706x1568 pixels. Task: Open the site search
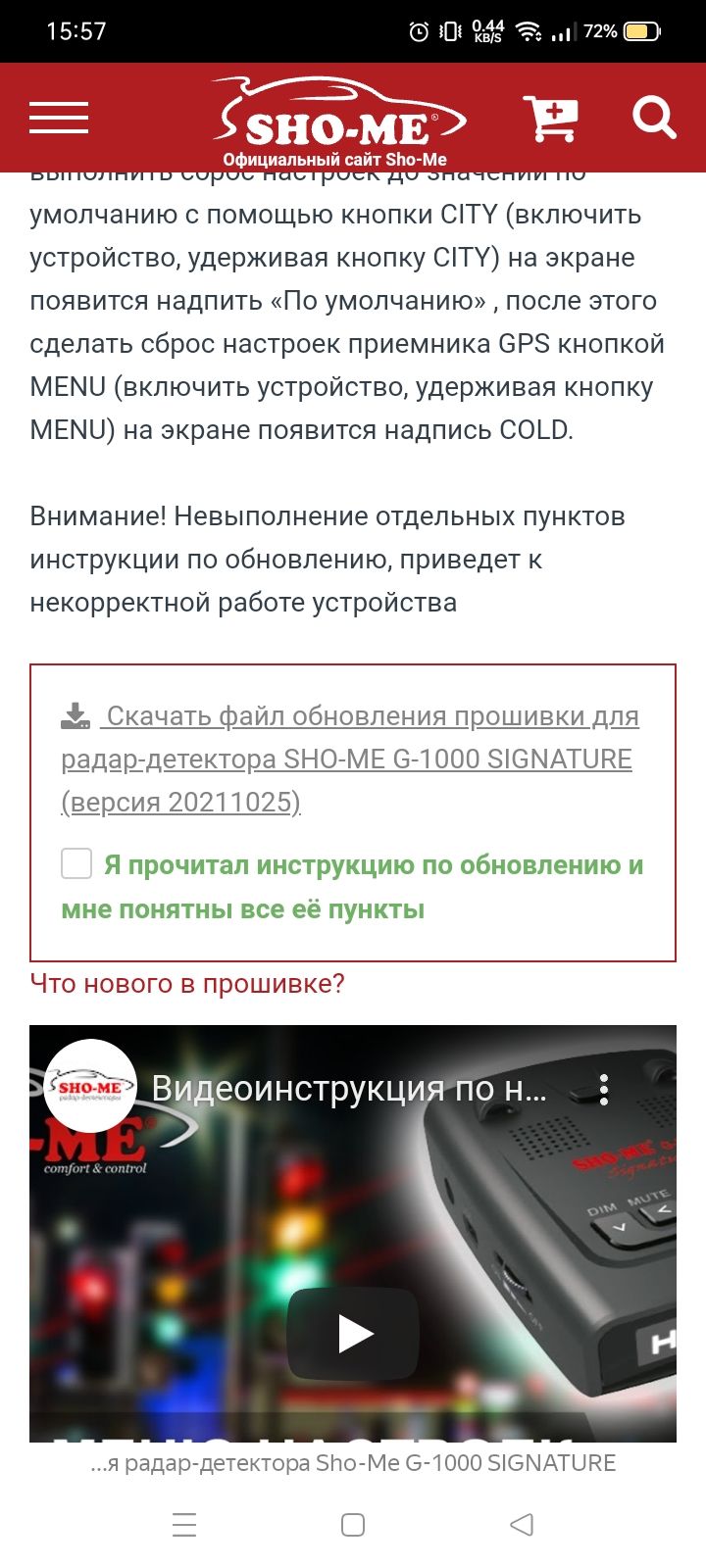(x=654, y=118)
